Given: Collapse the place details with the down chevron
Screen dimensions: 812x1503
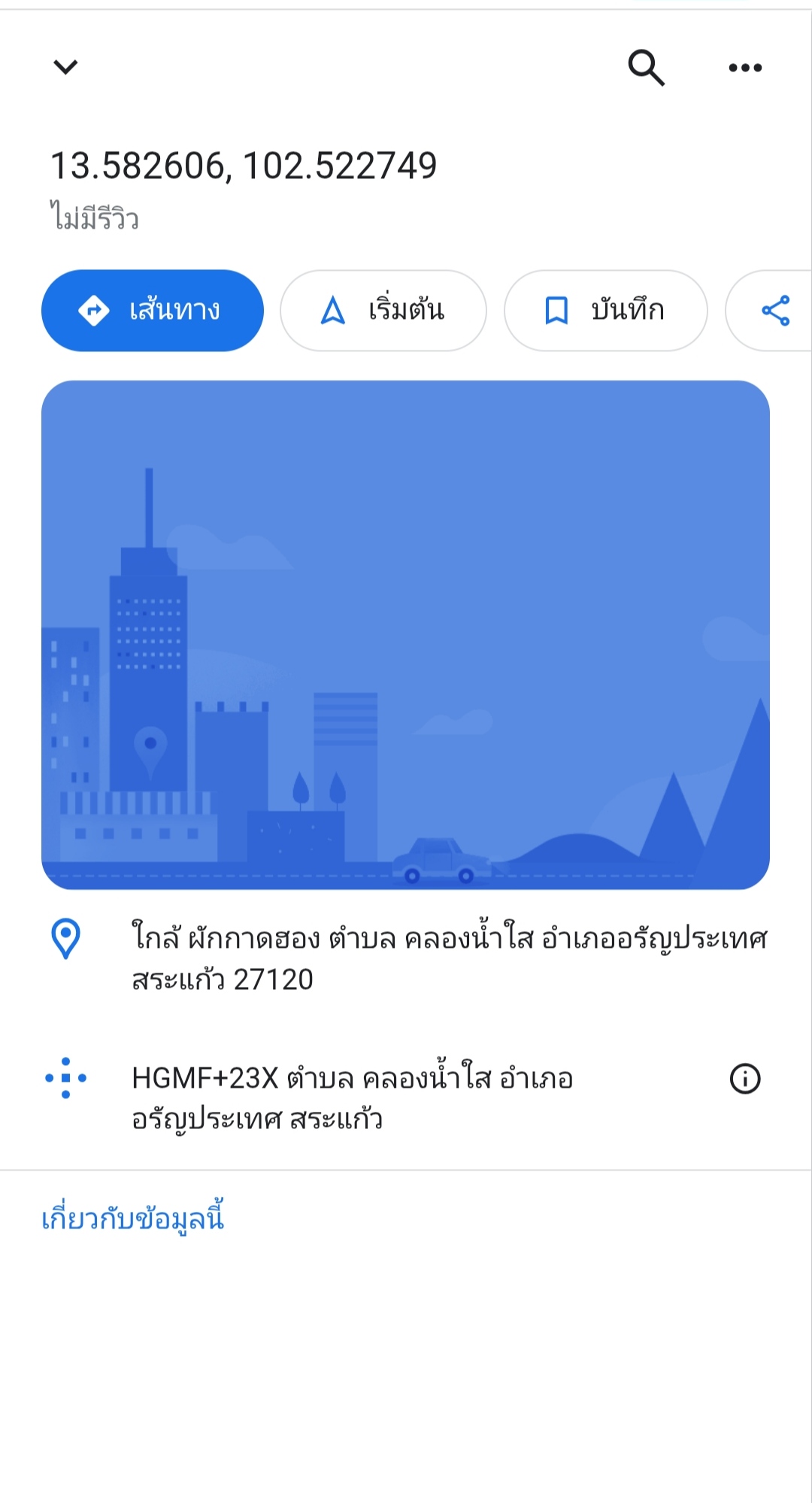Looking at the screenshot, I should (65, 67).
